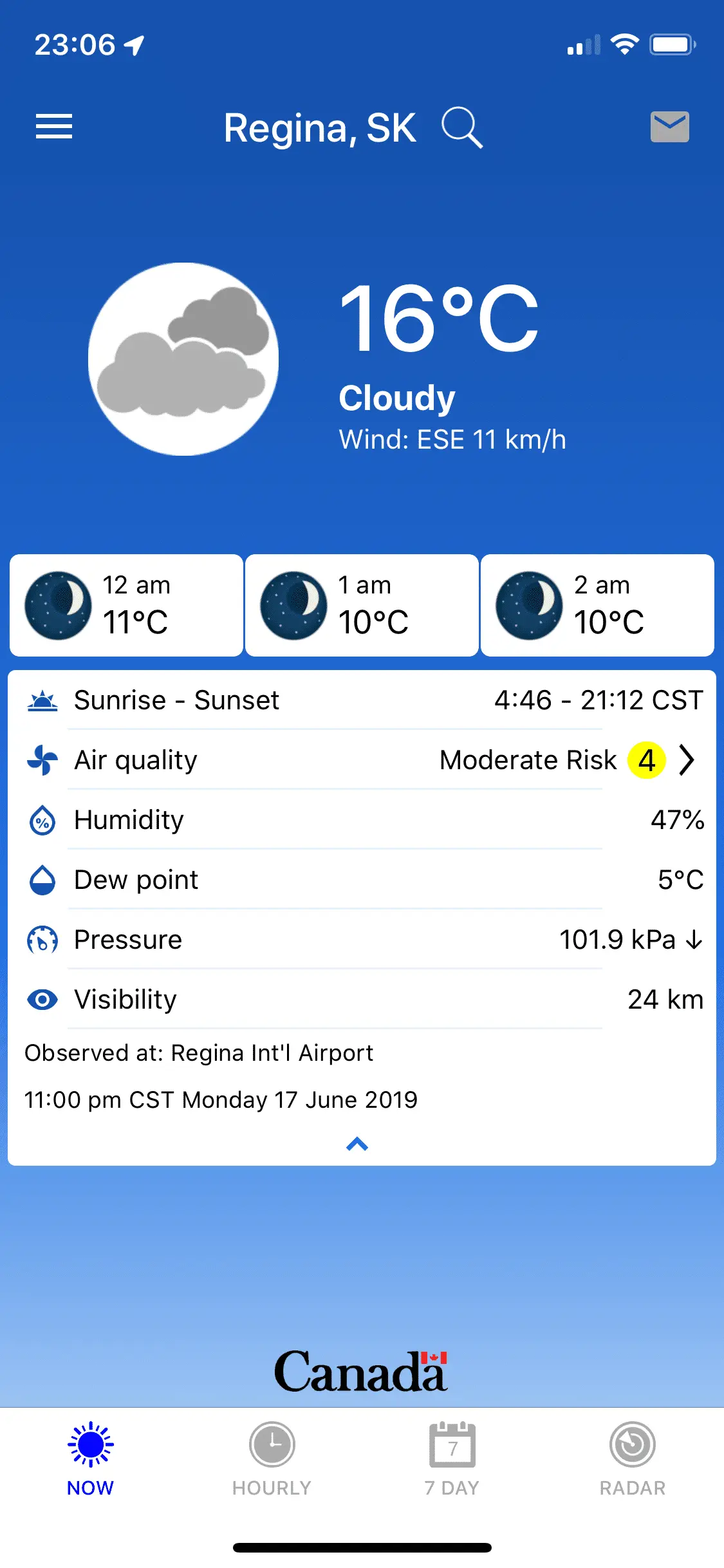Open the hamburger menu
Viewport: 724px width, 1568px height.
[54, 126]
